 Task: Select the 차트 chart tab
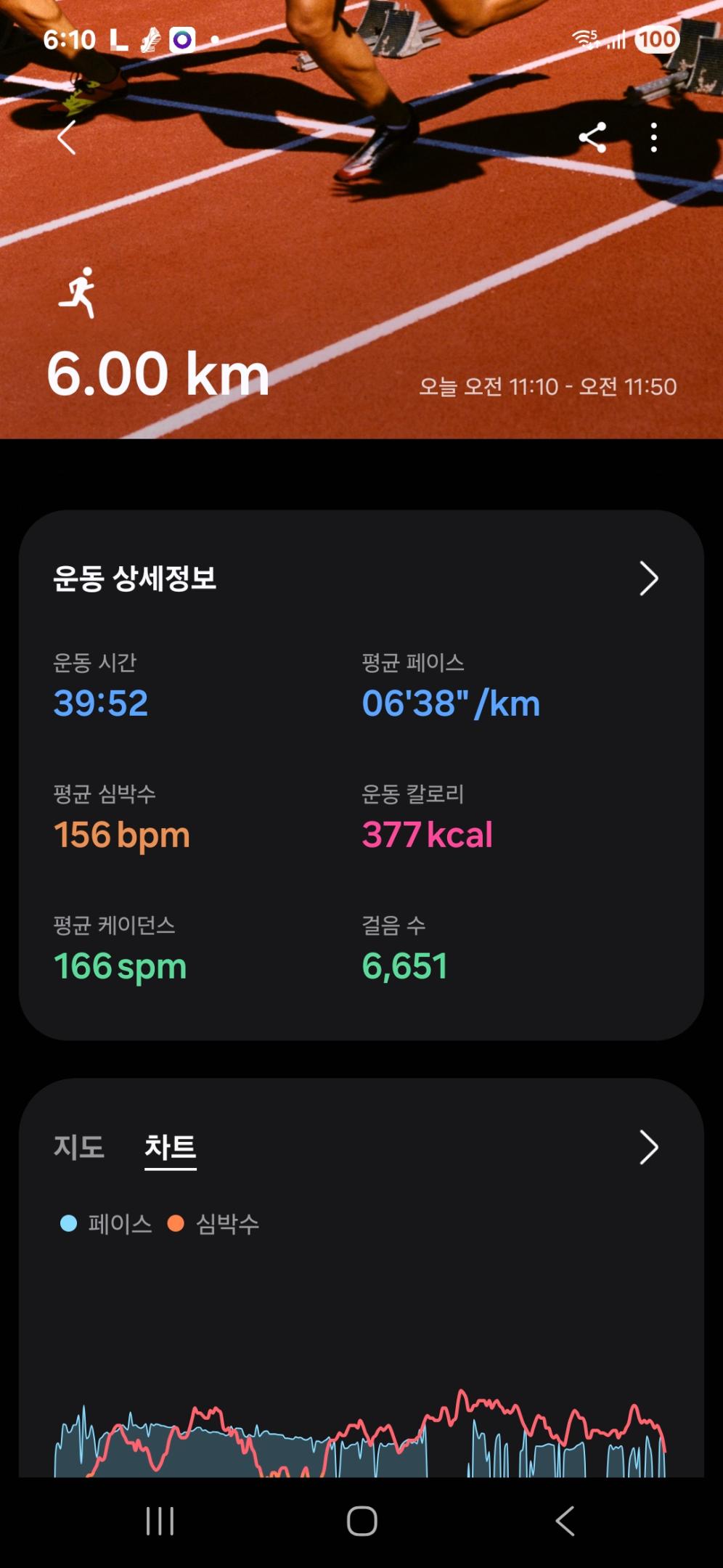point(171,1148)
